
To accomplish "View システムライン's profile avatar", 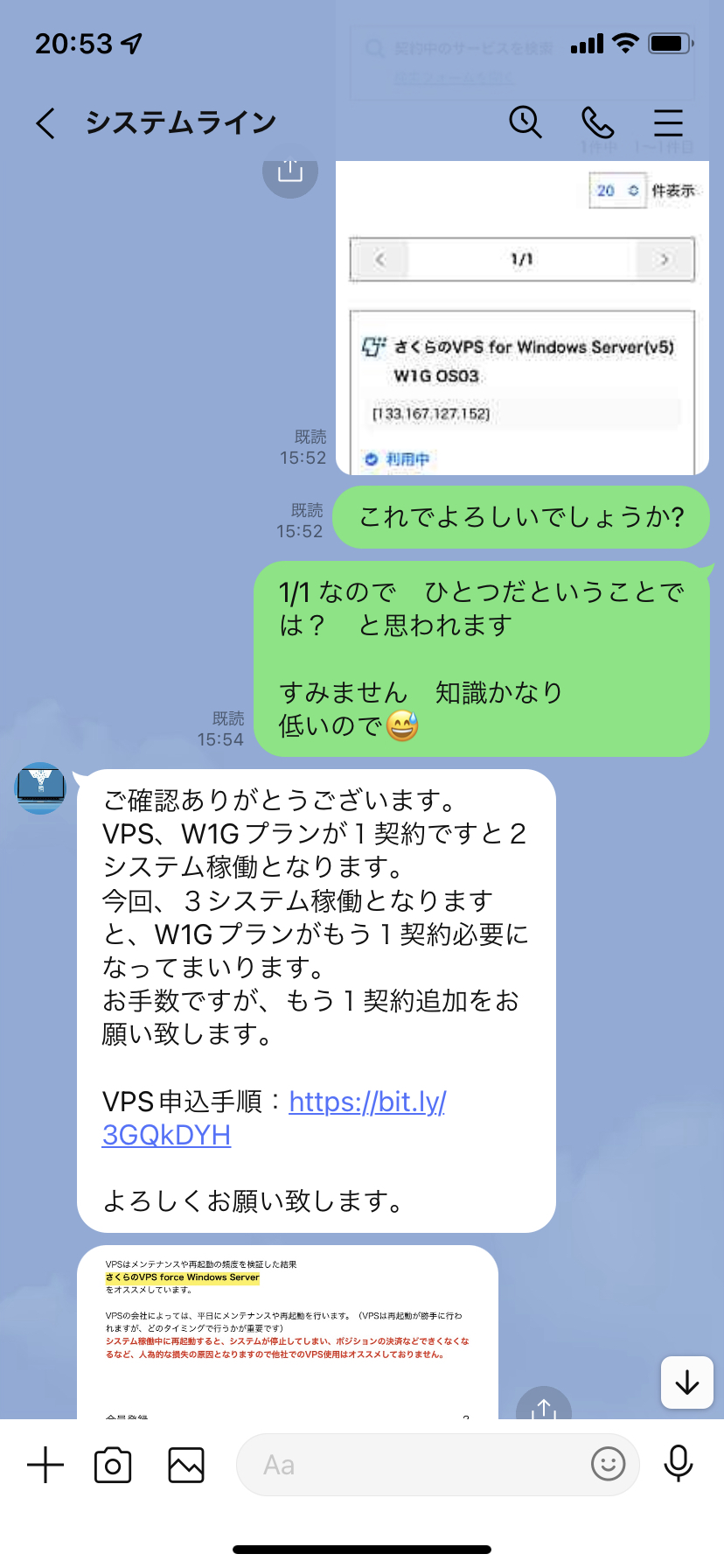I will pos(41,787).
